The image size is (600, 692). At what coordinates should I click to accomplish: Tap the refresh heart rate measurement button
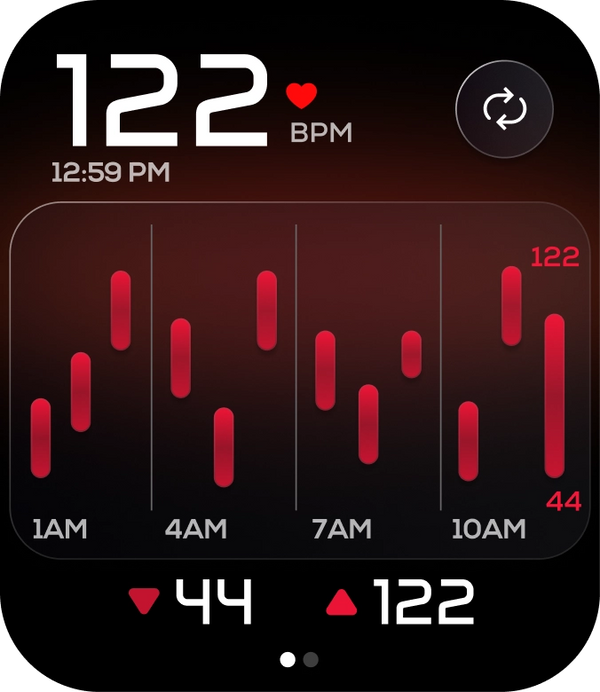tap(504, 109)
